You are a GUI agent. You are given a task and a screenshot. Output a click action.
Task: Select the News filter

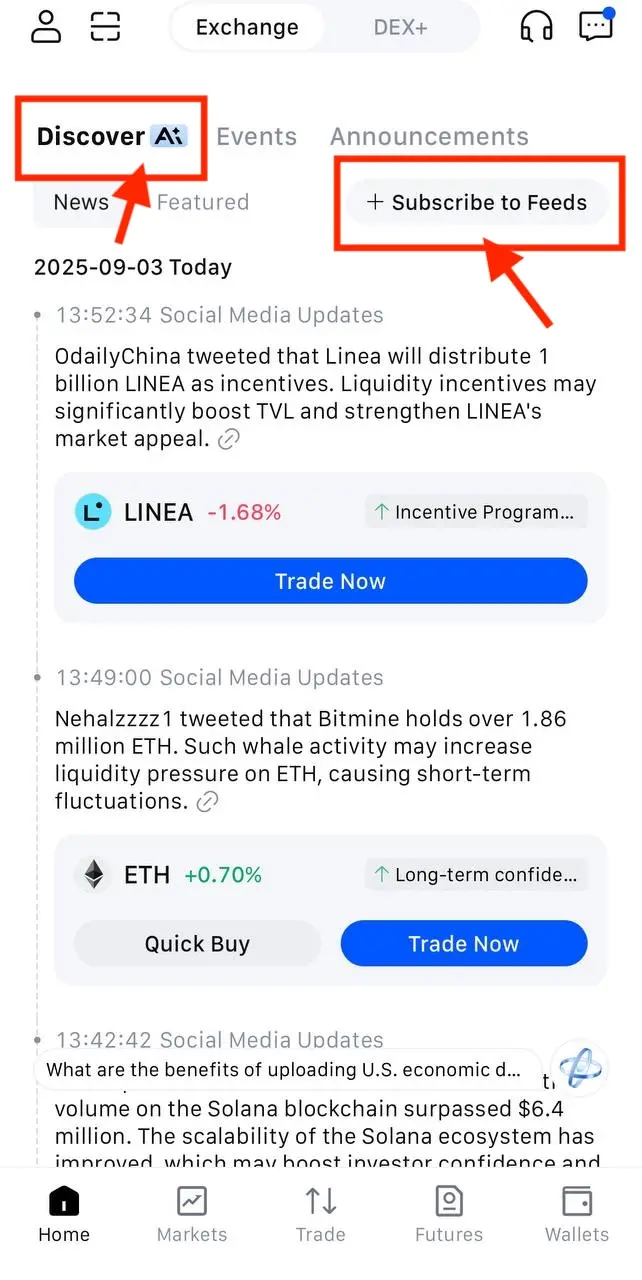[x=81, y=202]
